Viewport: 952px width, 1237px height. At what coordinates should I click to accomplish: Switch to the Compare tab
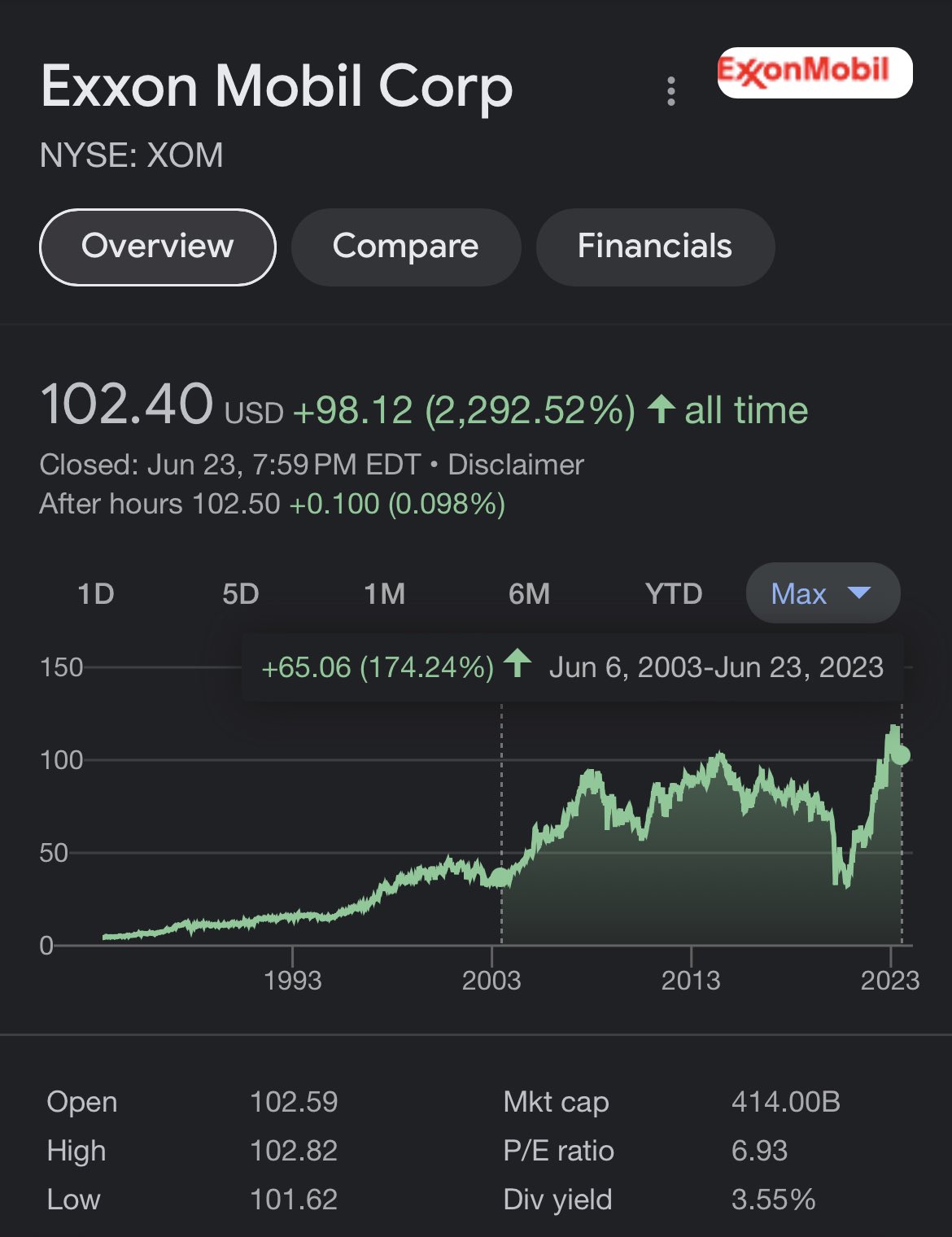tap(405, 247)
